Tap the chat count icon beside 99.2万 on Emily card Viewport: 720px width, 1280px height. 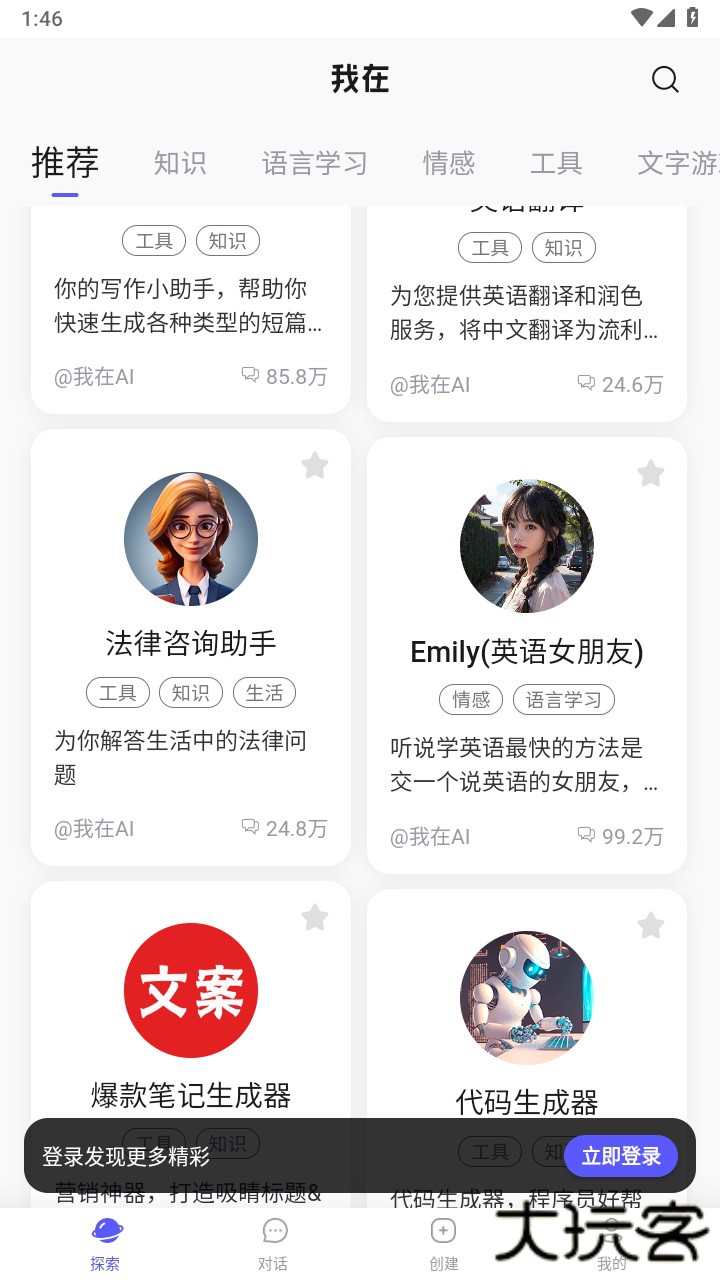pyautogui.click(x=586, y=836)
